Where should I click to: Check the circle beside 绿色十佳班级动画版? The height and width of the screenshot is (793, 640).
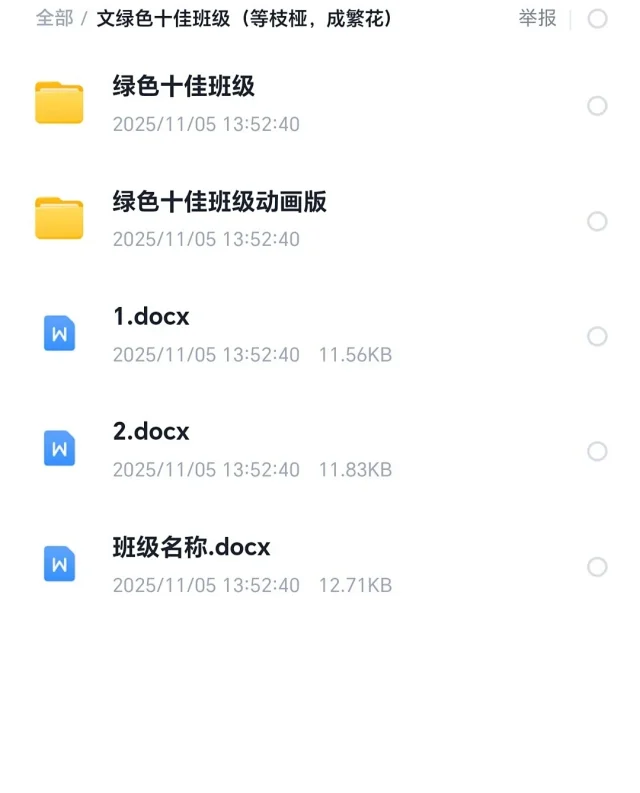pyautogui.click(x=597, y=221)
